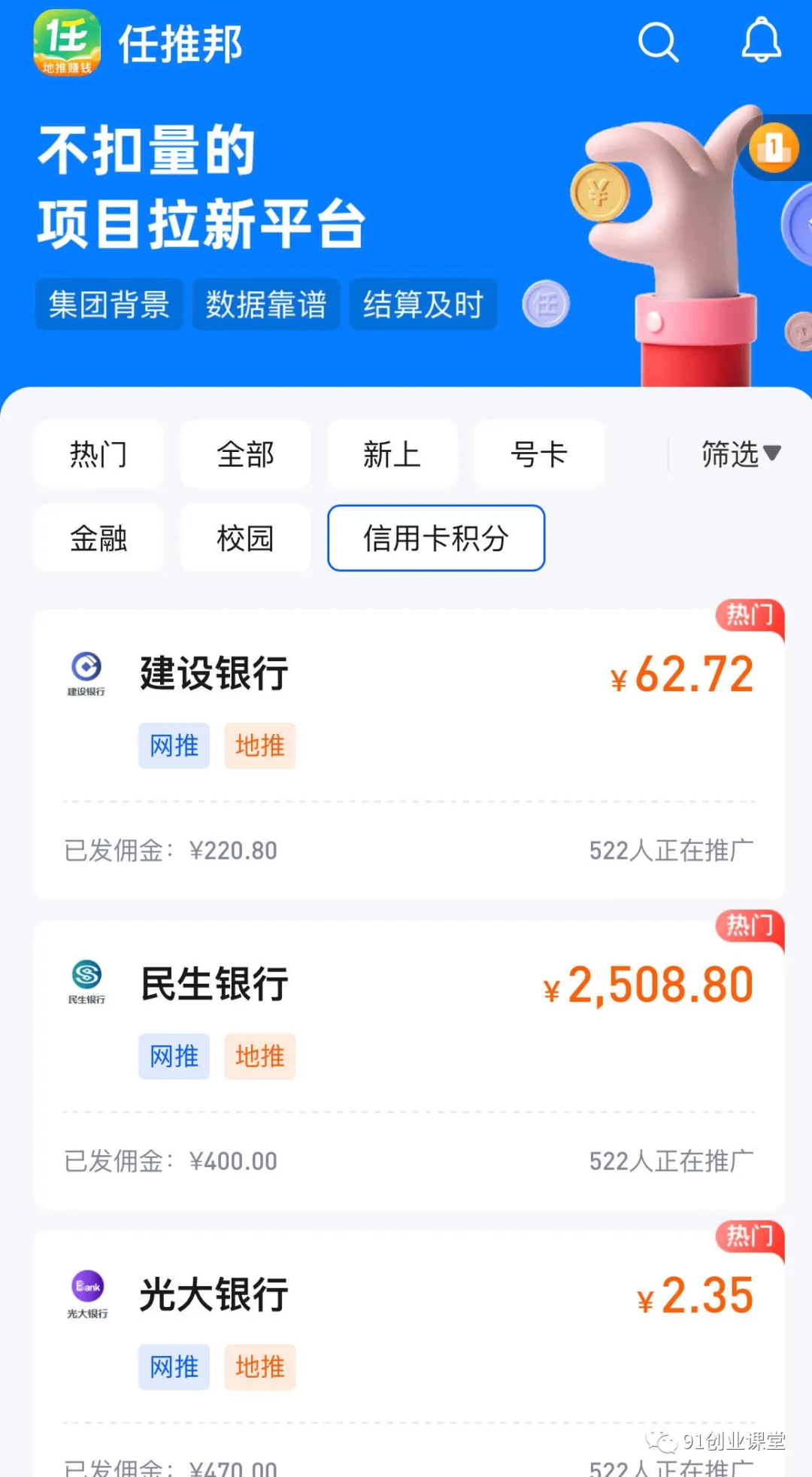The image size is (812, 1477).
Task: Tap the 集团背景 label button
Action: 108,304
